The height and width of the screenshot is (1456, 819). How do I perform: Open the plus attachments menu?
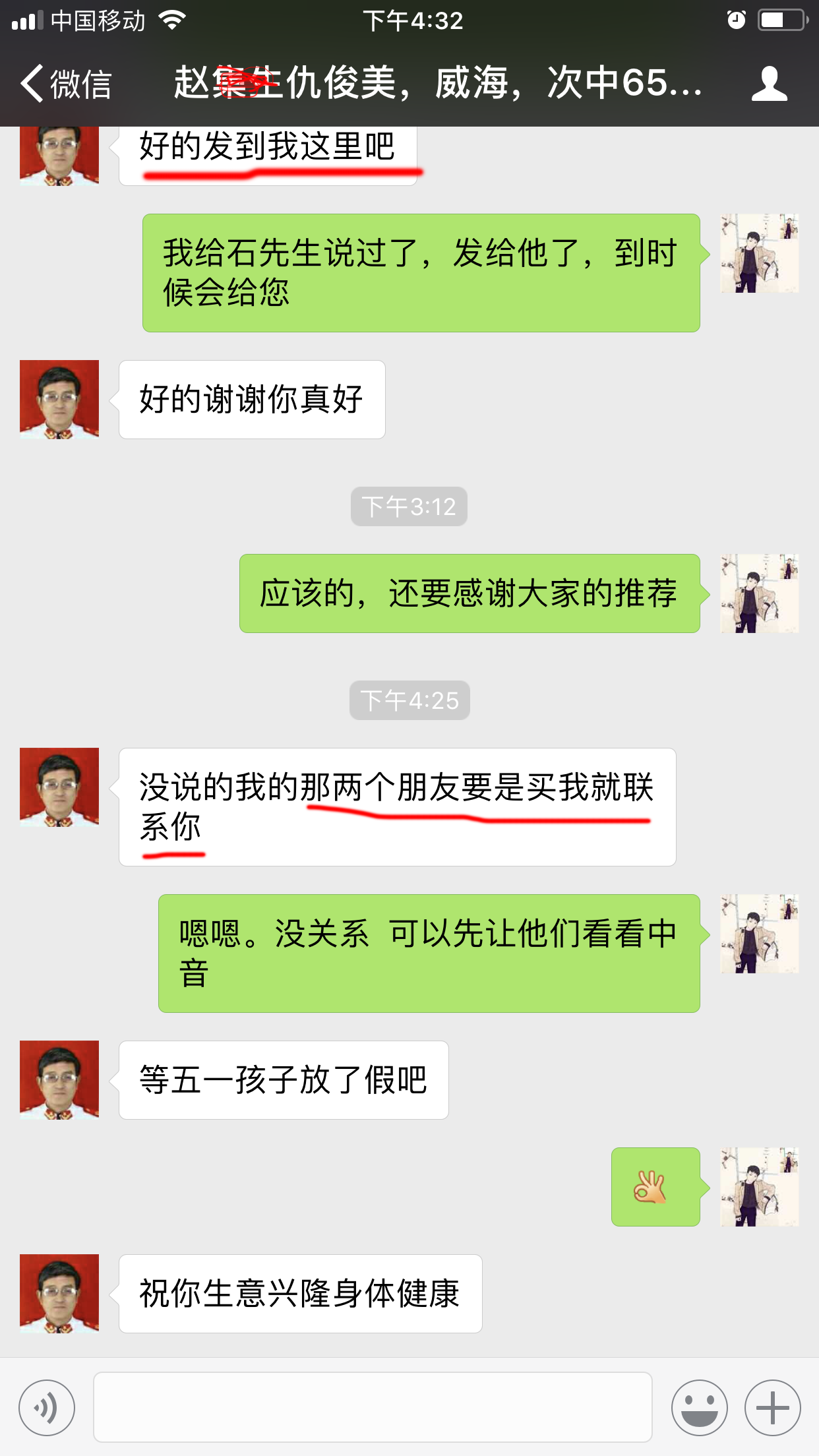point(772,1408)
